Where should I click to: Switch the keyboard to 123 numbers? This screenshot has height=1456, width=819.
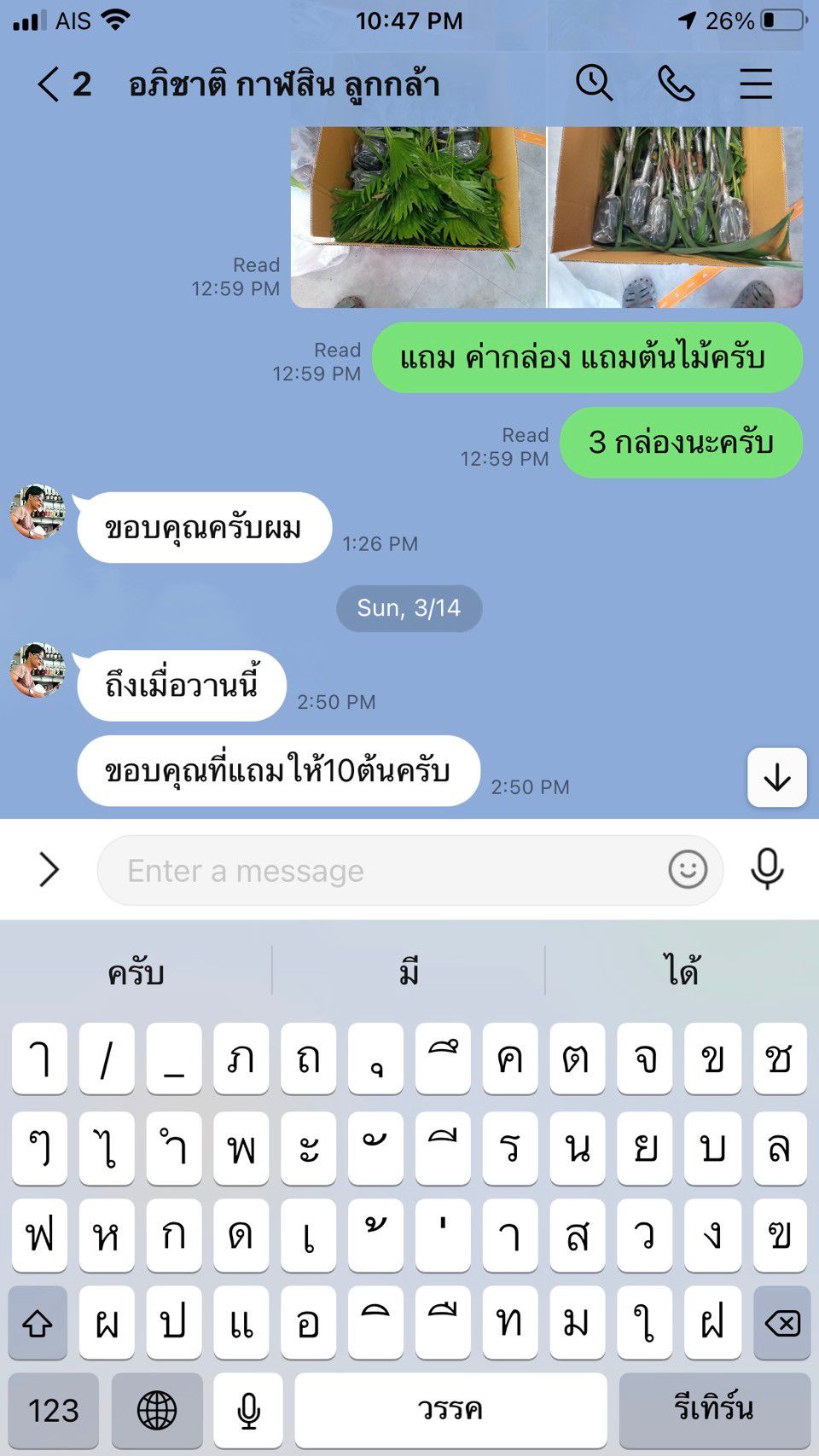pyautogui.click(x=54, y=1410)
